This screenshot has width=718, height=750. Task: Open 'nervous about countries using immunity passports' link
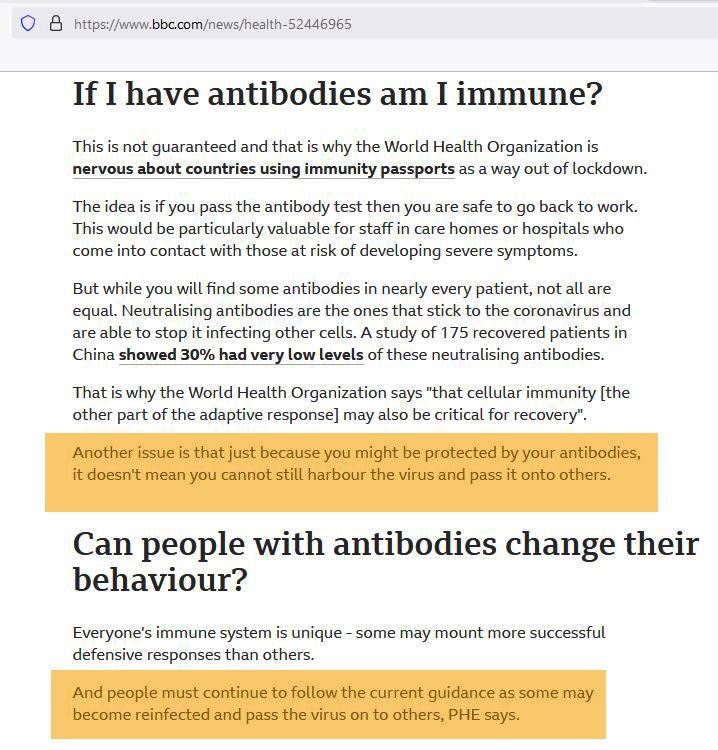pyautogui.click(x=263, y=169)
